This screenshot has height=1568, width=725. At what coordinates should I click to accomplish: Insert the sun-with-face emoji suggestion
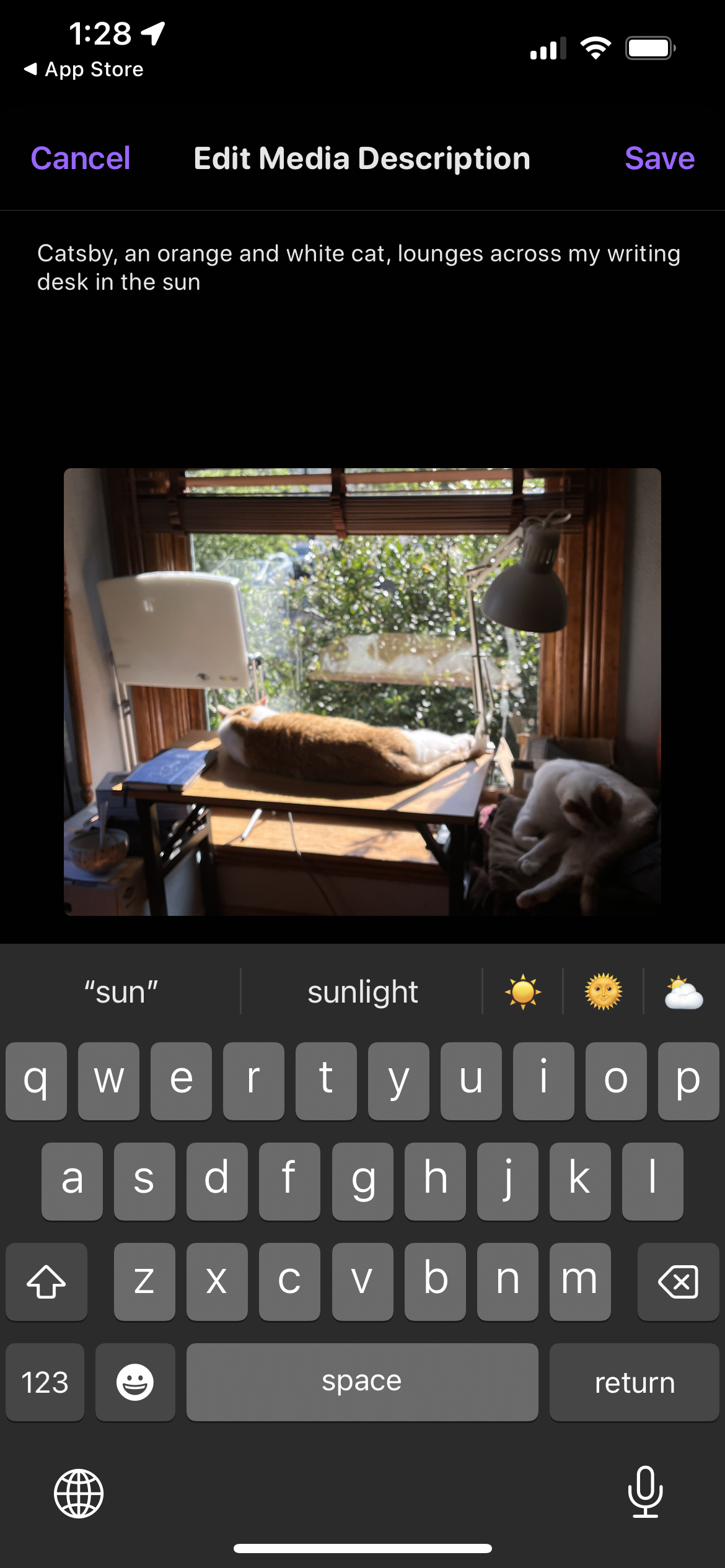click(603, 992)
